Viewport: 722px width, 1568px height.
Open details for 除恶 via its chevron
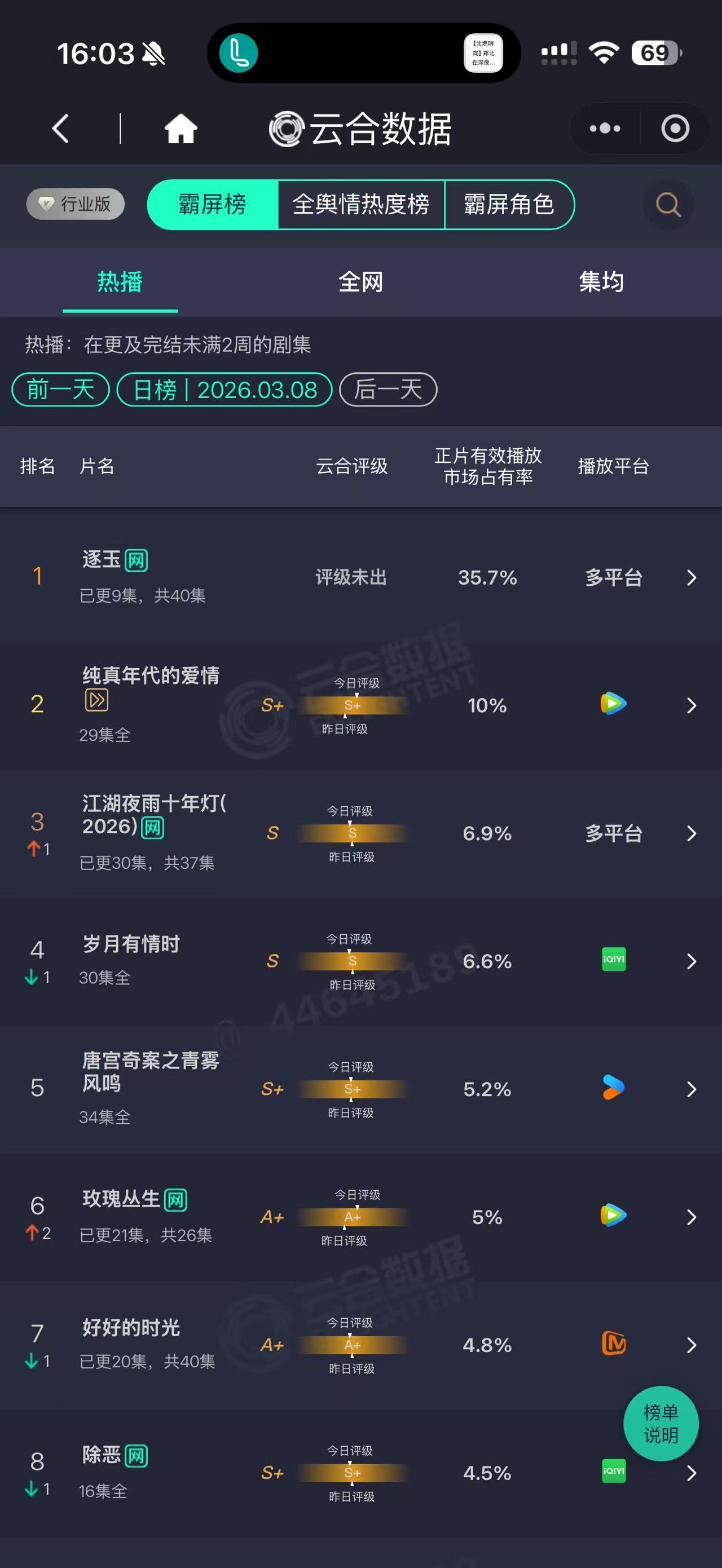point(691,1473)
